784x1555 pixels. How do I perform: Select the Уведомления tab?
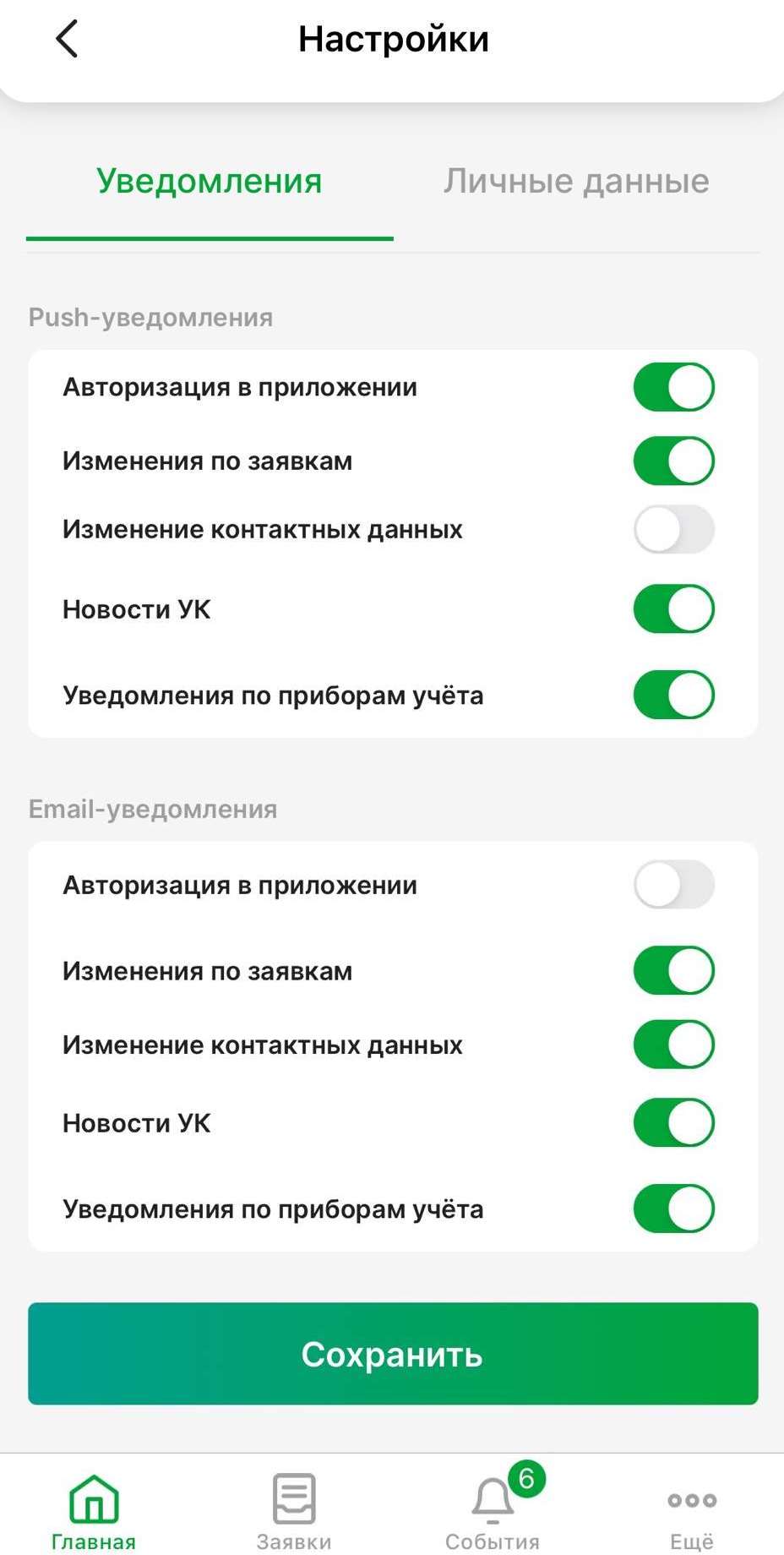point(210,181)
